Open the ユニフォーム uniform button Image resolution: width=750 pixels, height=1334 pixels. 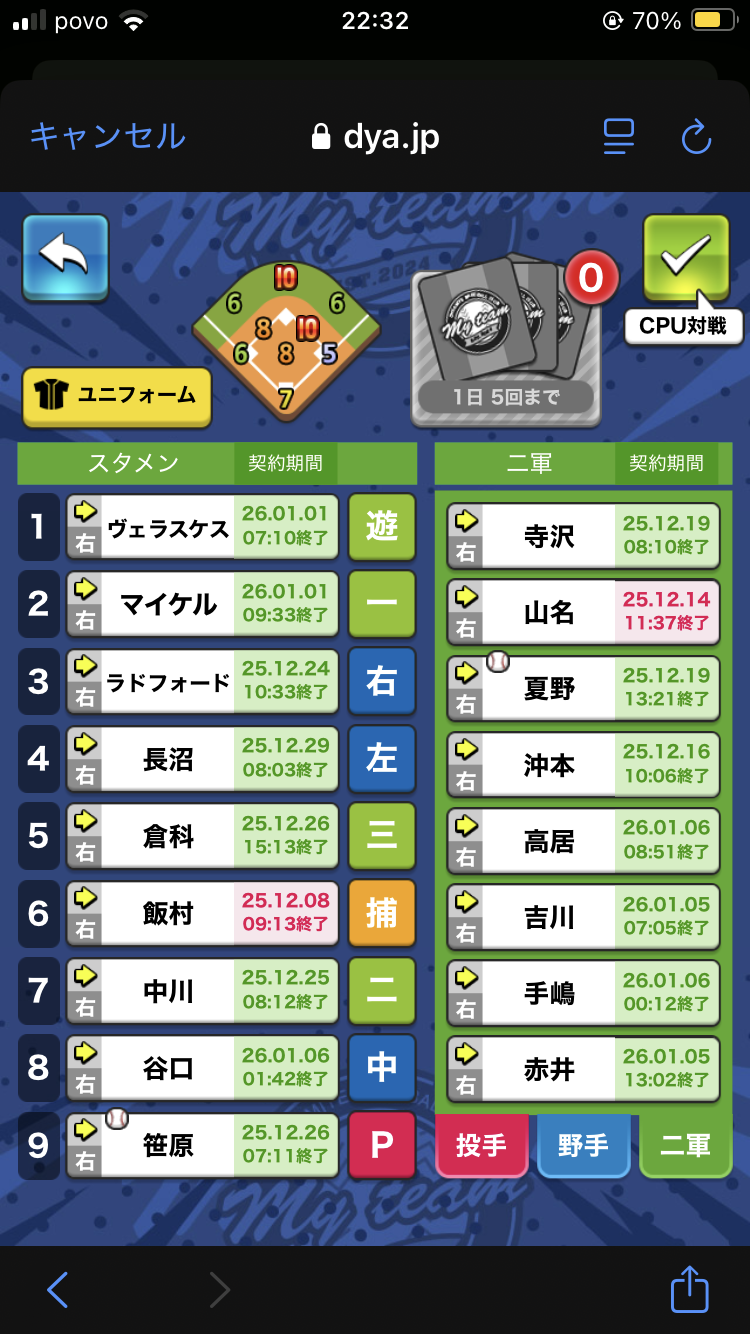tap(117, 396)
